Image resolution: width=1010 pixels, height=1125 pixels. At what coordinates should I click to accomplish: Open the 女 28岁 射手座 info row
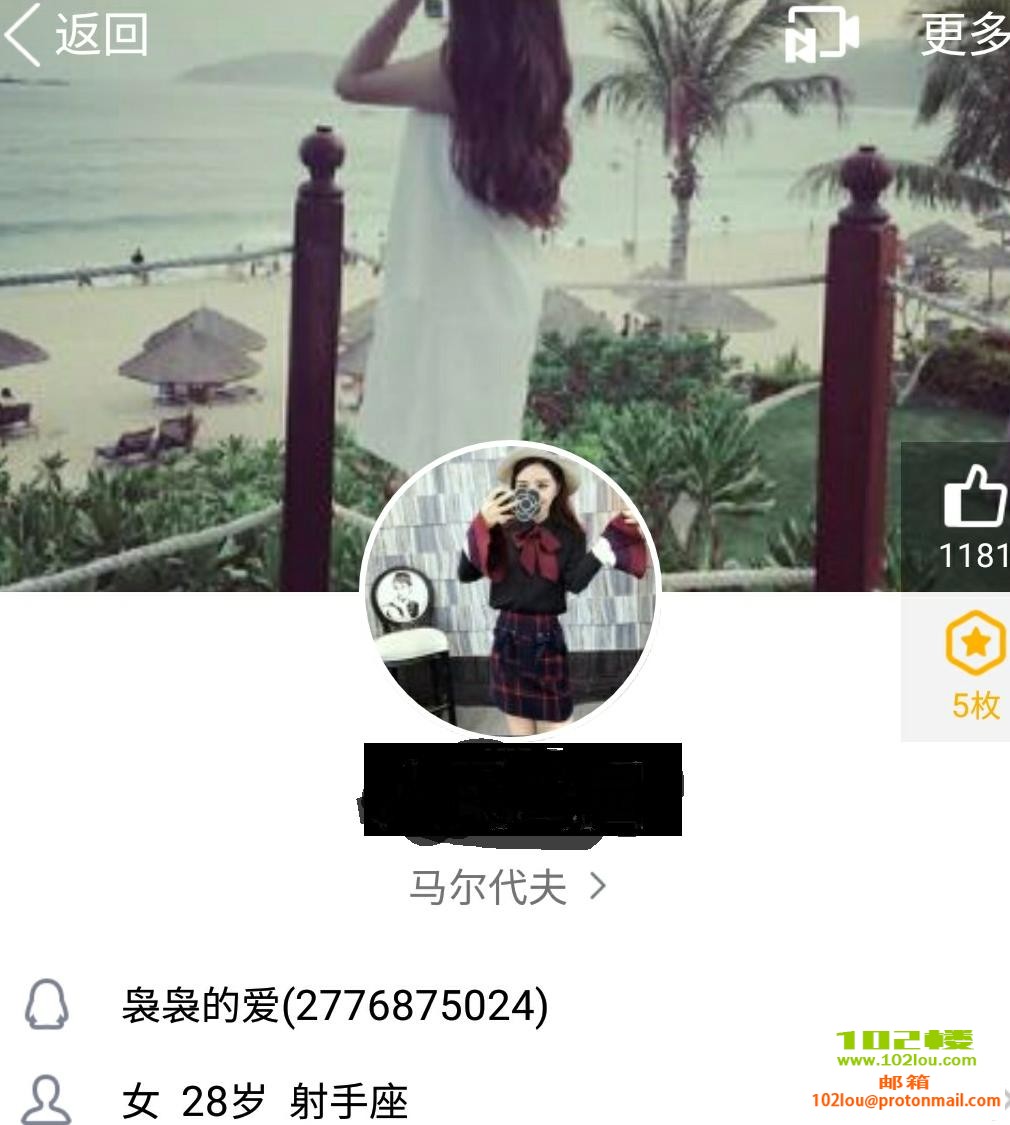click(264, 1101)
